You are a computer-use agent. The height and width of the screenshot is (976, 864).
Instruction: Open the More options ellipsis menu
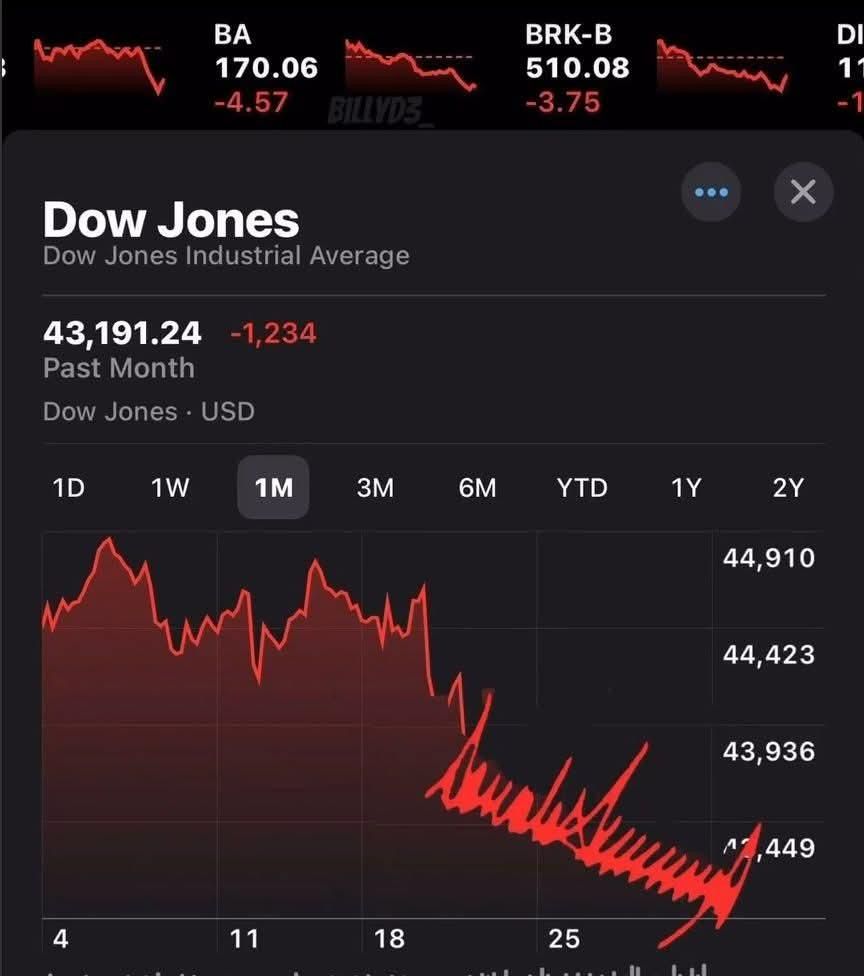[x=711, y=192]
